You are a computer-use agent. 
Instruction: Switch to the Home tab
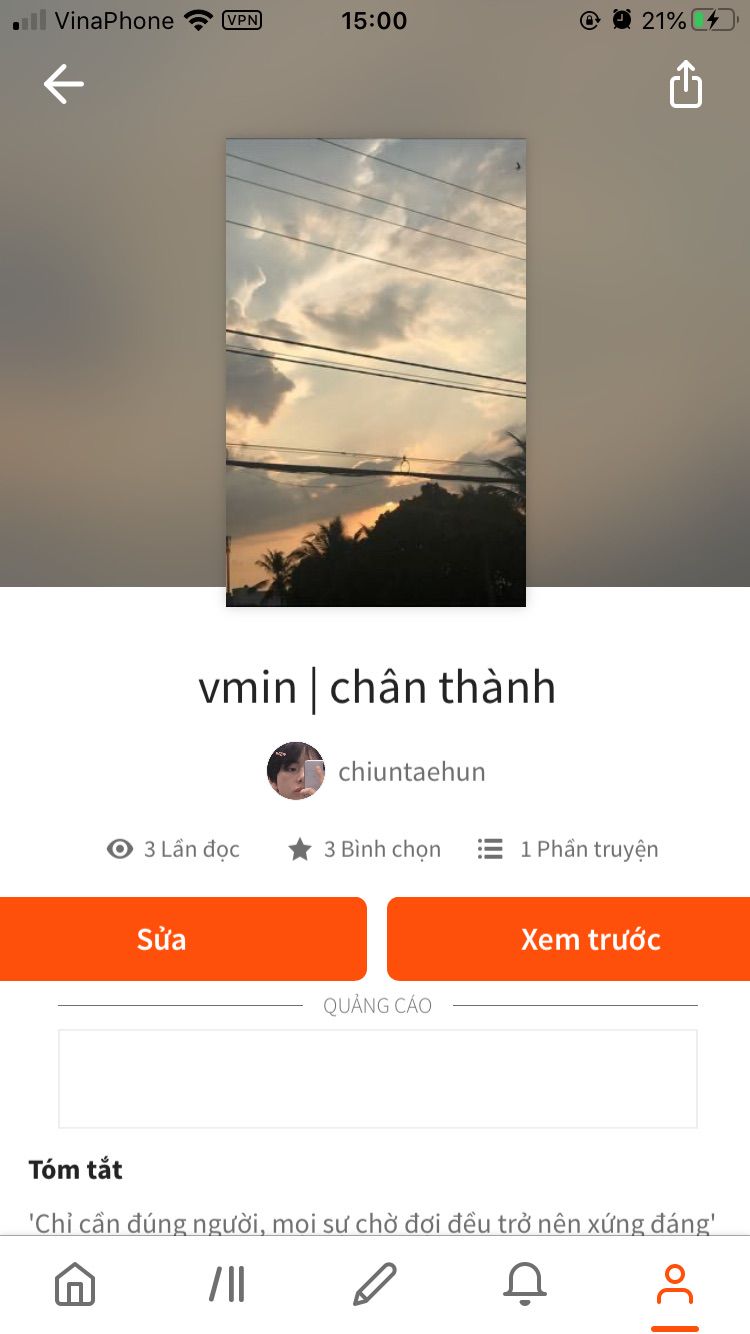tap(75, 1284)
